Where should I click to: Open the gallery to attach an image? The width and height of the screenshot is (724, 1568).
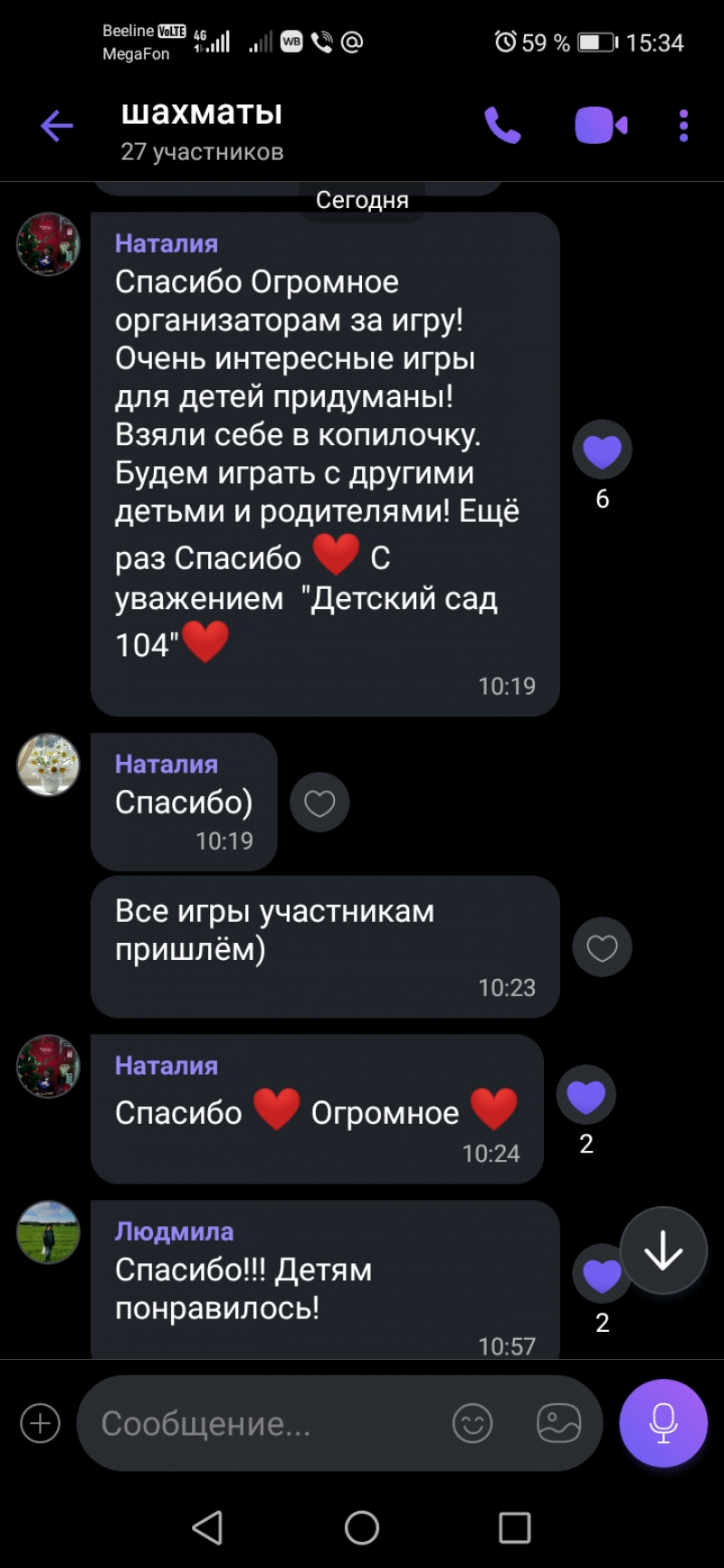(x=559, y=1423)
